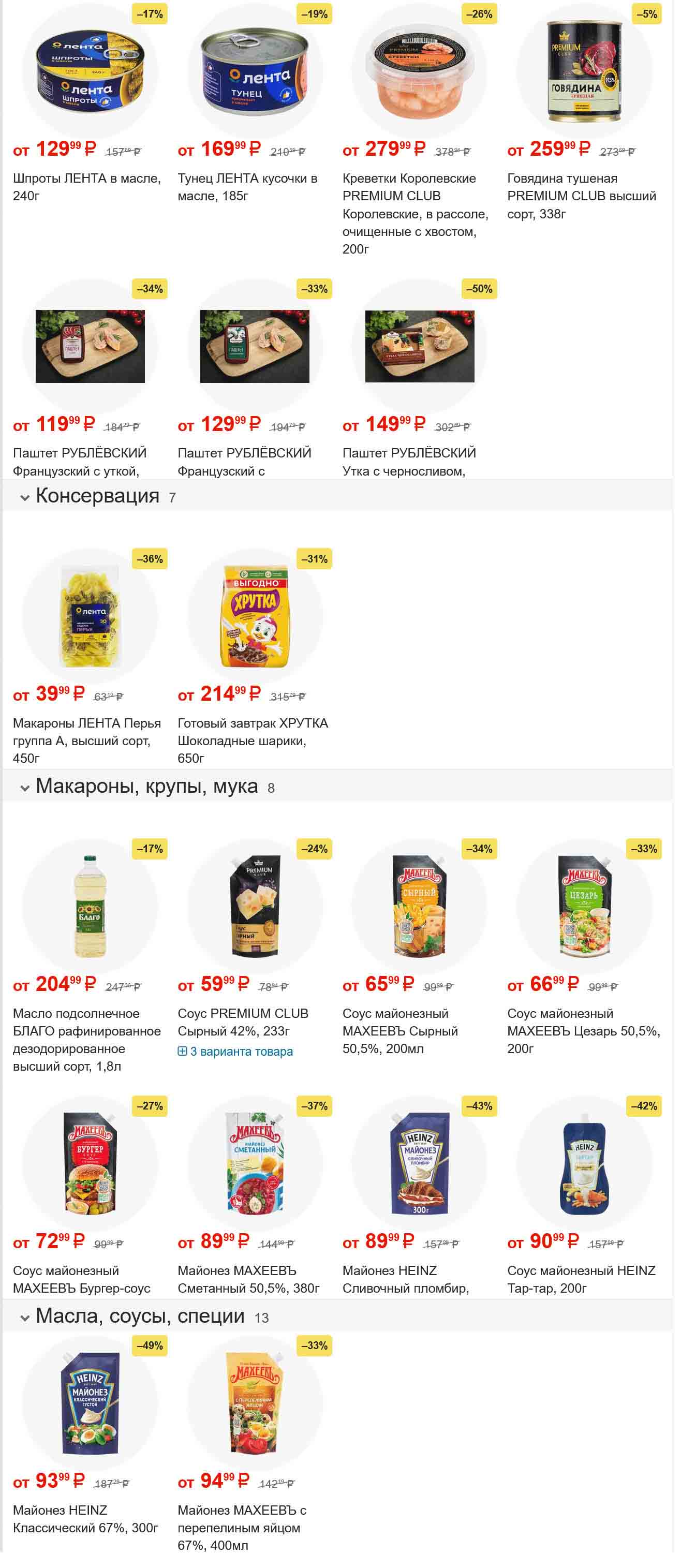Open Масло подсолнечное БЛАГО product

(86, 1039)
